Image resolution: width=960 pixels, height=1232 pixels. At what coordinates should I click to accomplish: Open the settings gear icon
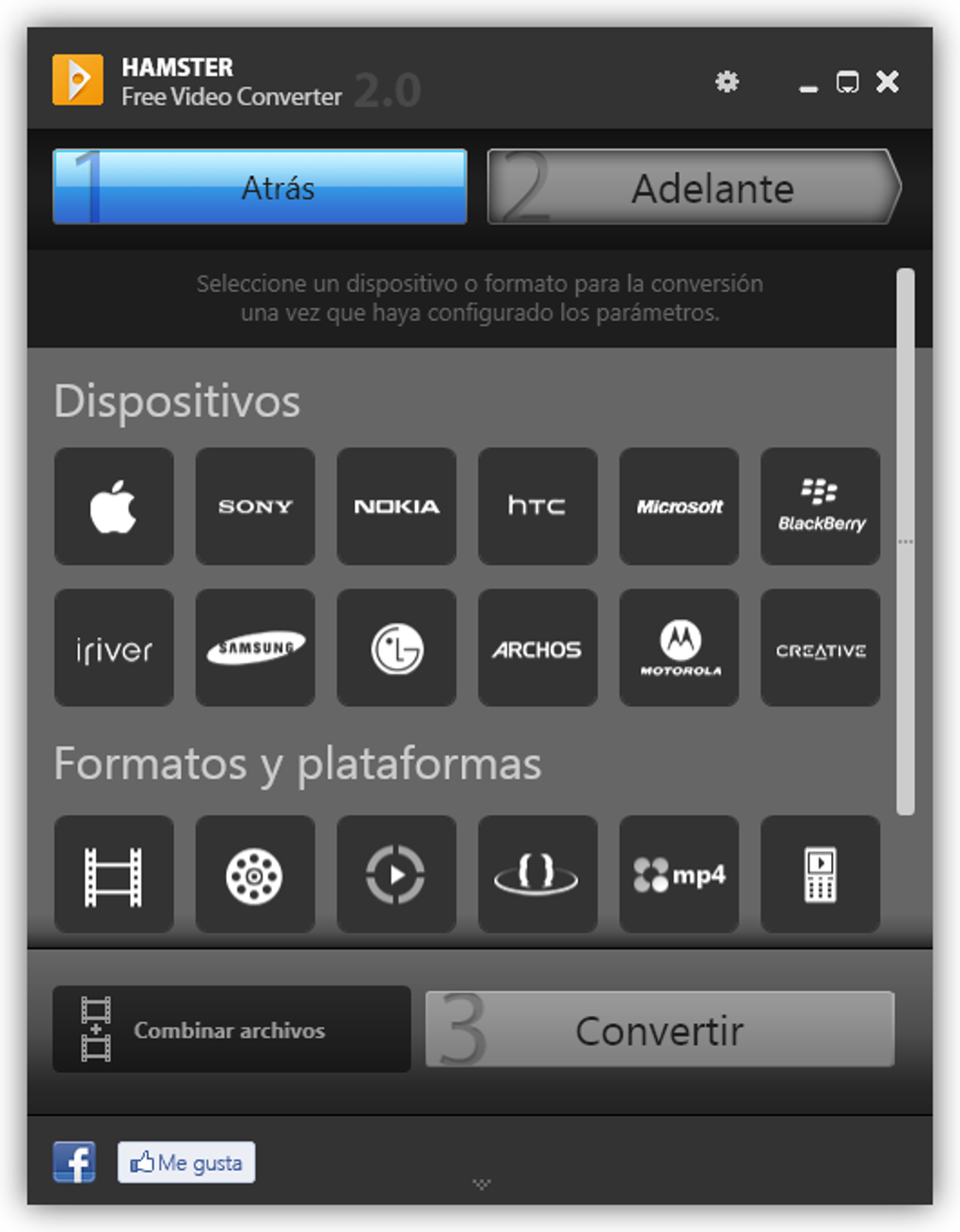[727, 82]
